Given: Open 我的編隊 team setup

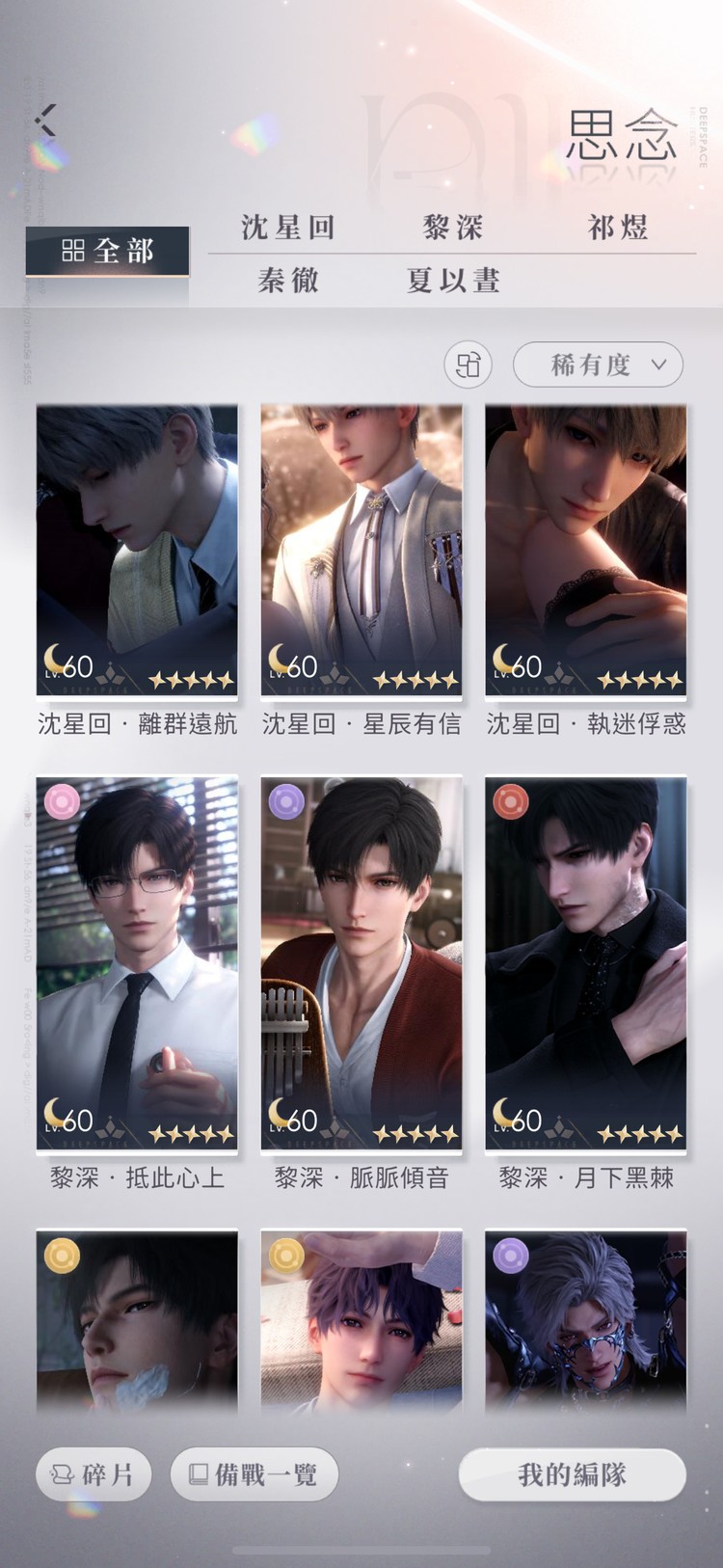Looking at the screenshot, I should (572, 1474).
